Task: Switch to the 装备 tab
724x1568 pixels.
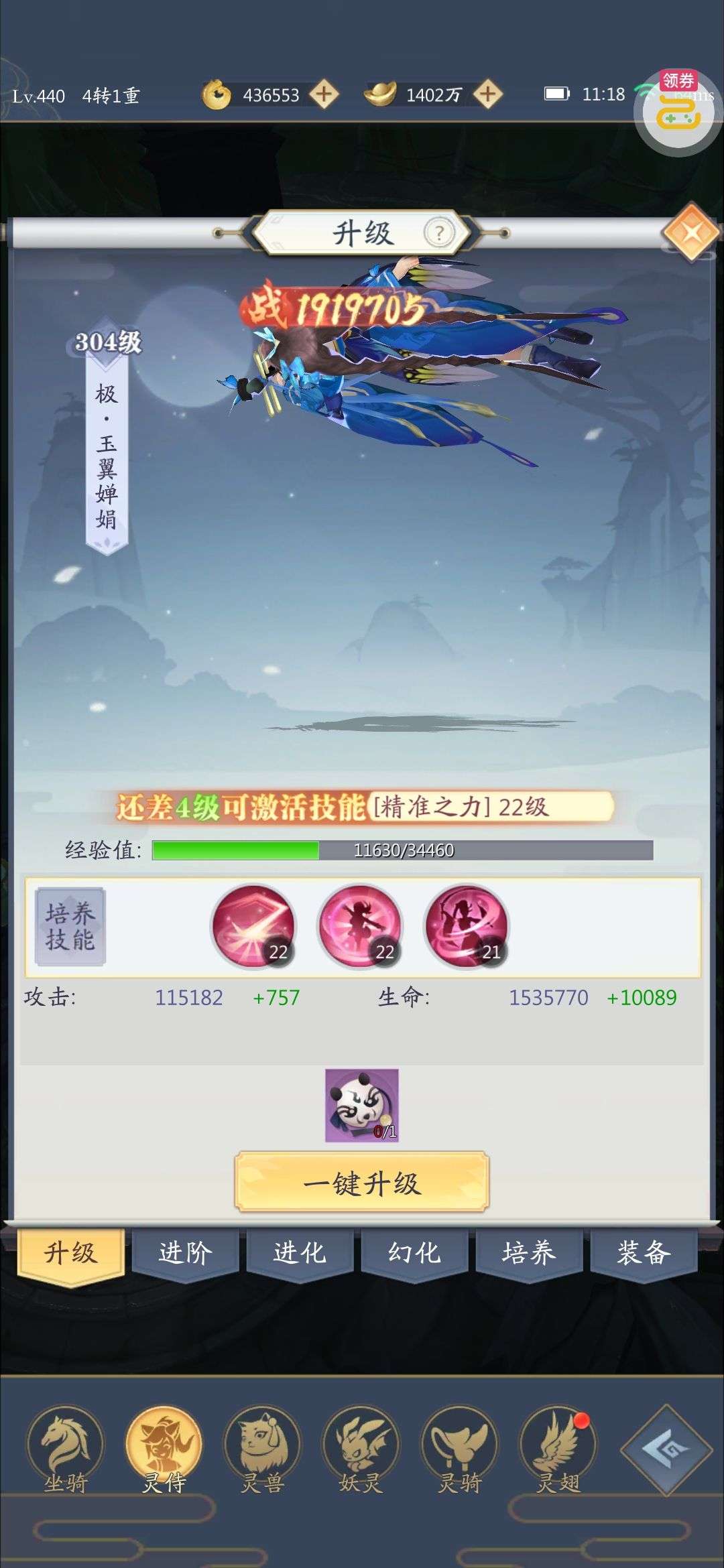Action: pyautogui.click(x=644, y=1252)
